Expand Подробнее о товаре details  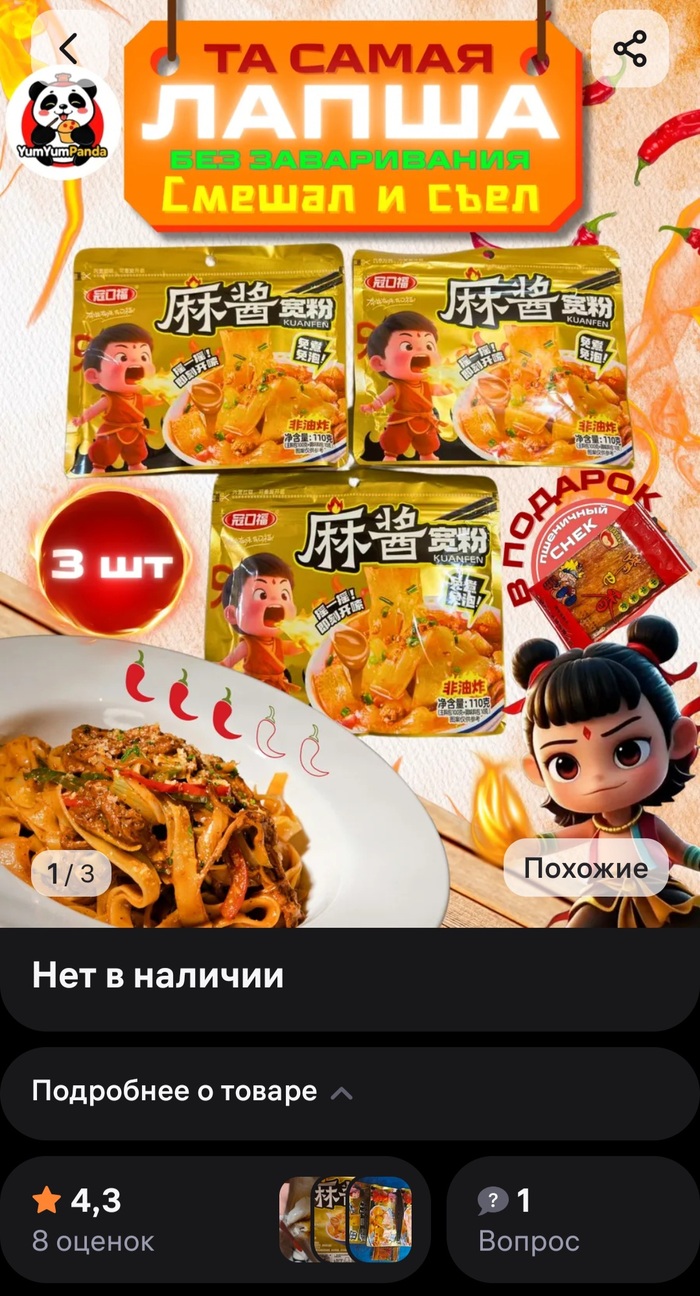(x=192, y=1092)
